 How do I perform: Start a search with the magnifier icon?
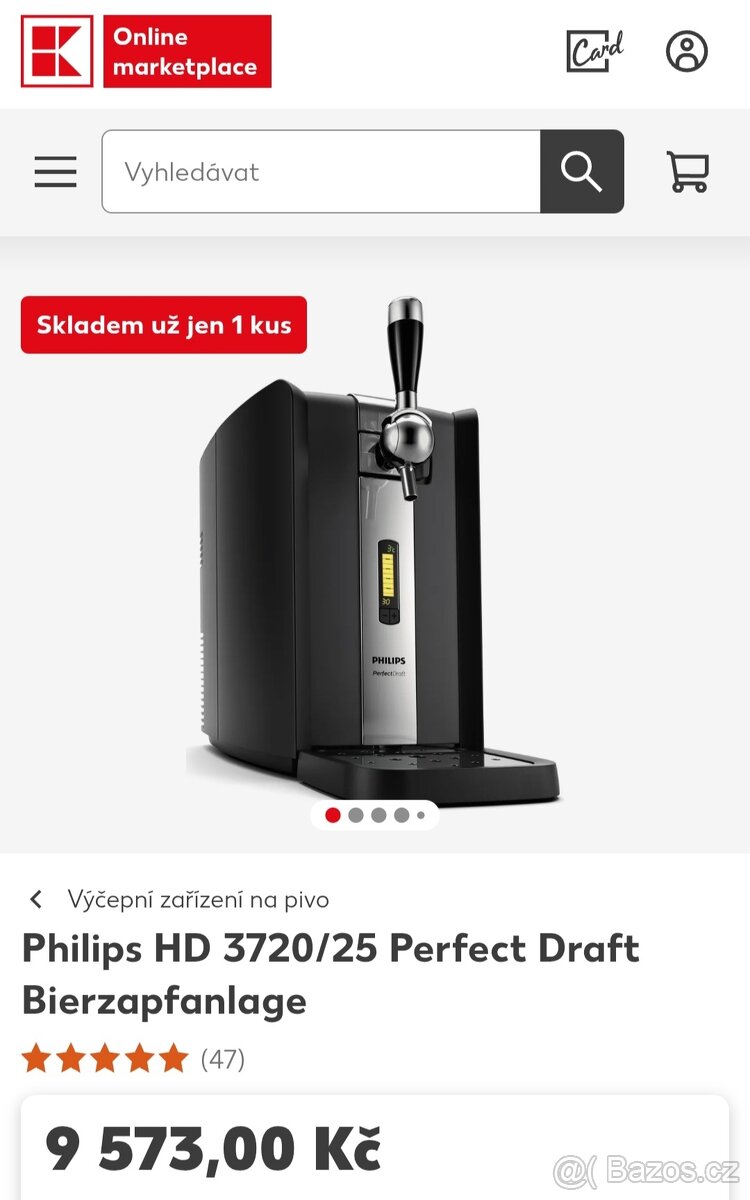coord(583,172)
